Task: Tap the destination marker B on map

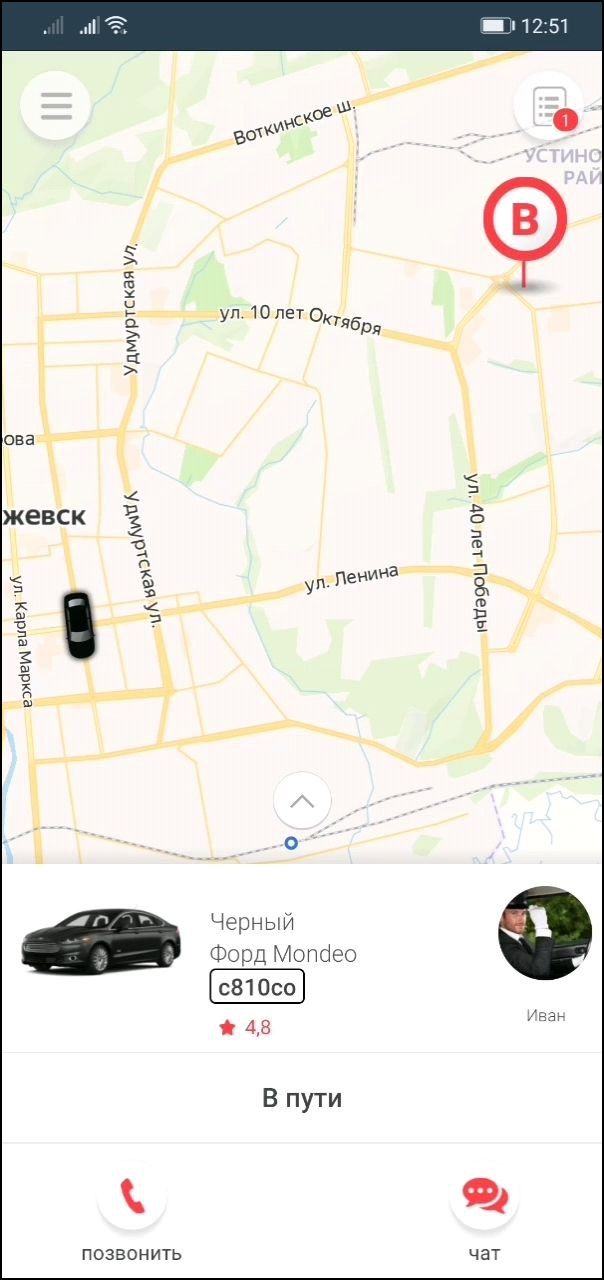Action: [x=525, y=222]
